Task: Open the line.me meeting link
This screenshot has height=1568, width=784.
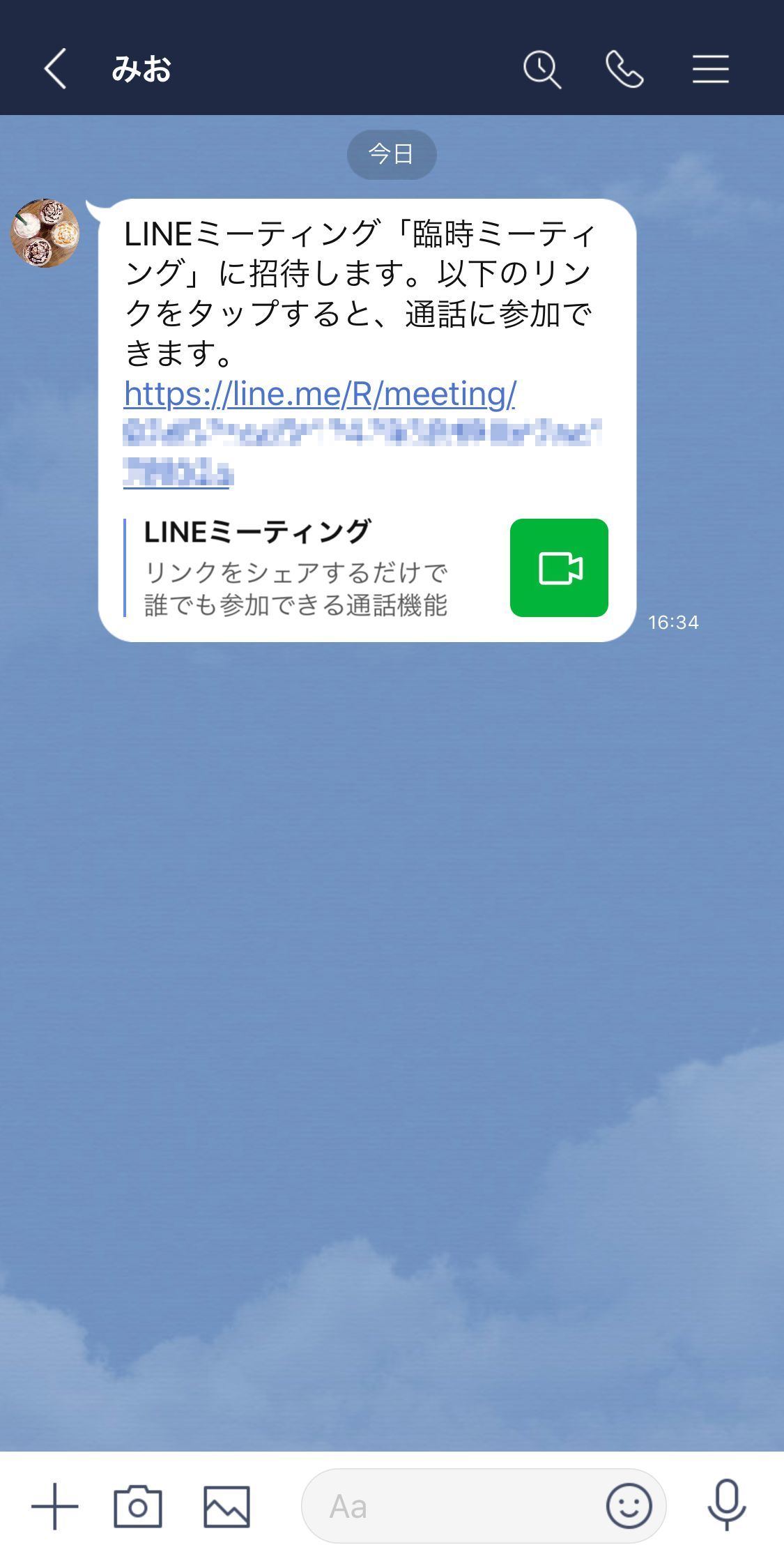Action: coord(320,433)
